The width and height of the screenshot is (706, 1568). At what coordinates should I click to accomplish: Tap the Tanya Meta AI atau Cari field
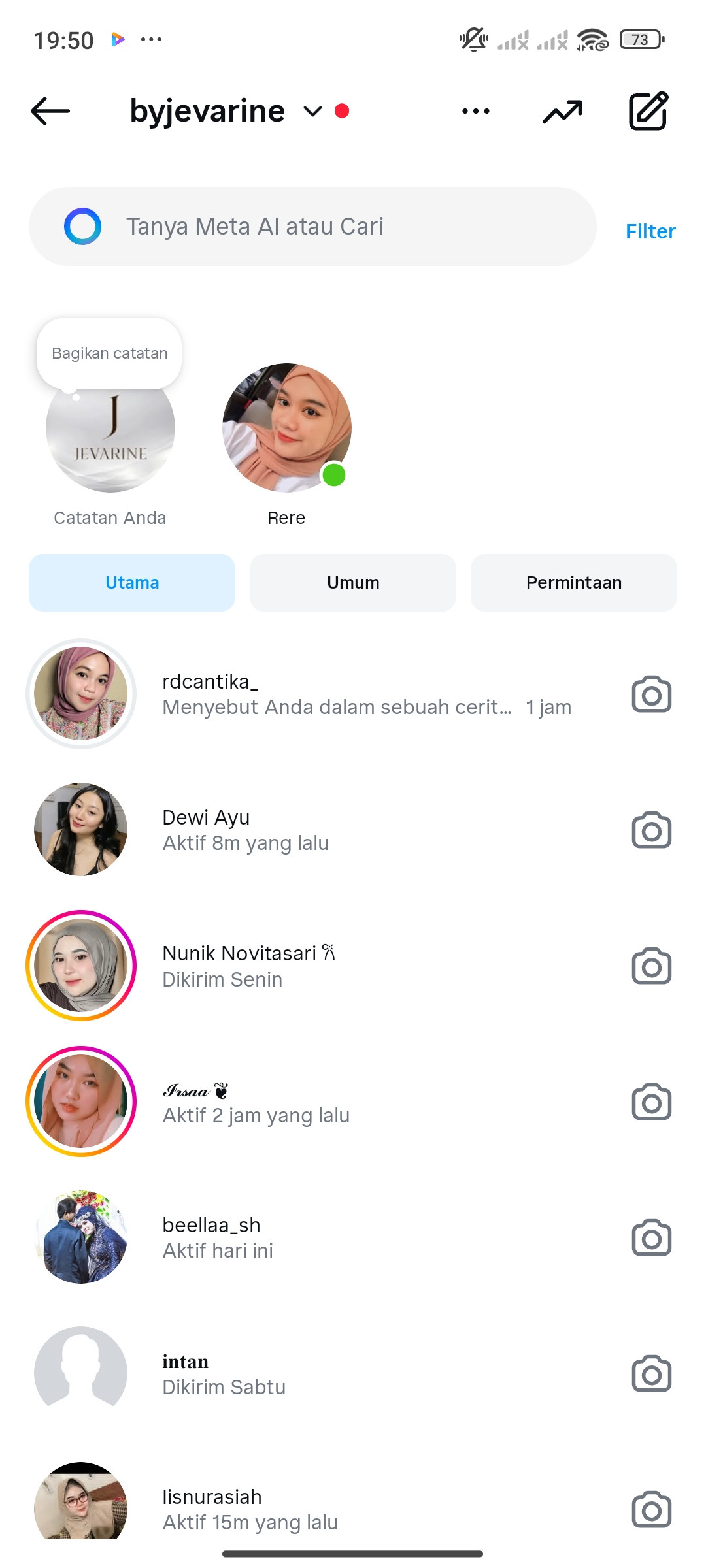click(x=312, y=227)
